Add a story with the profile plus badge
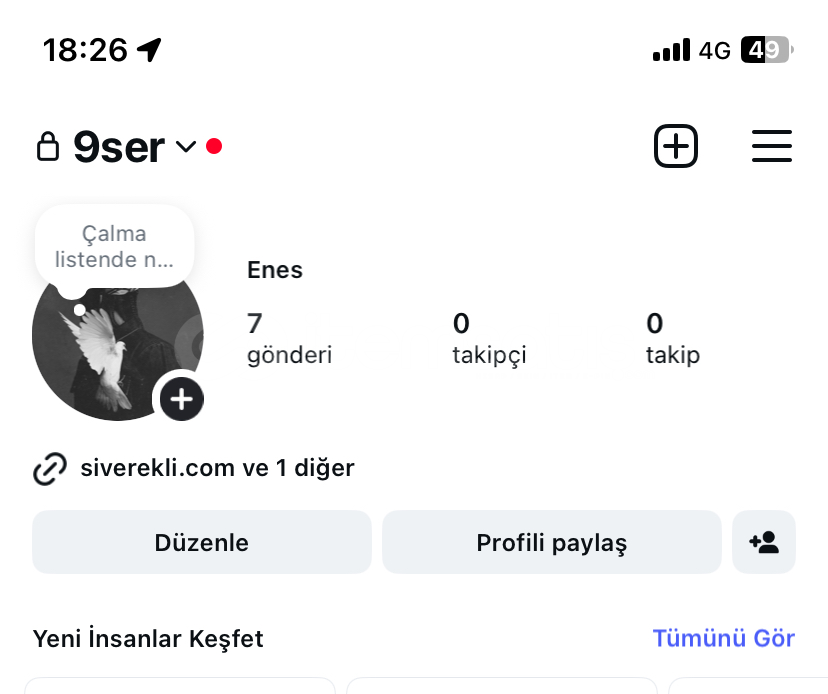Image resolution: width=828 pixels, height=694 pixels. coord(181,399)
